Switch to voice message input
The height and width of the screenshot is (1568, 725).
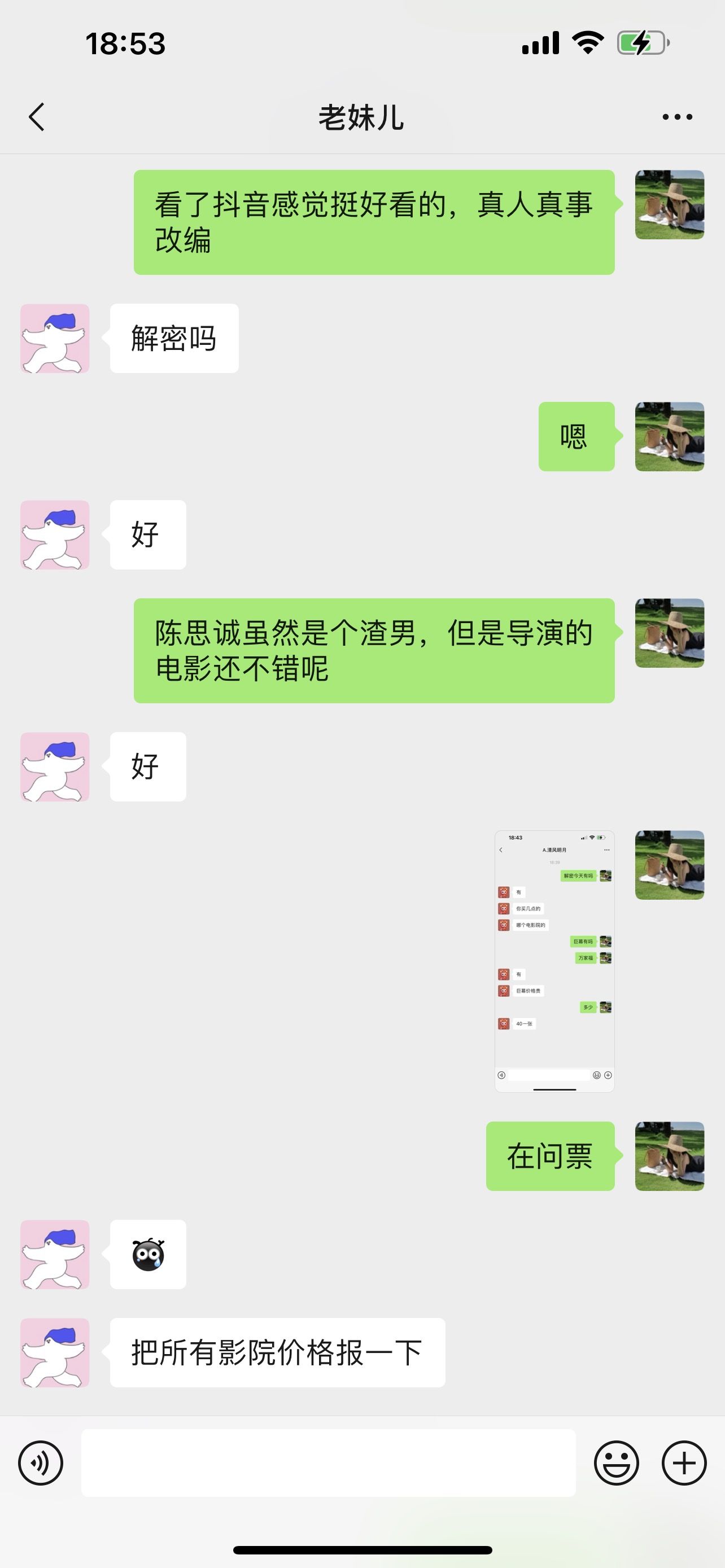(41, 1462)
